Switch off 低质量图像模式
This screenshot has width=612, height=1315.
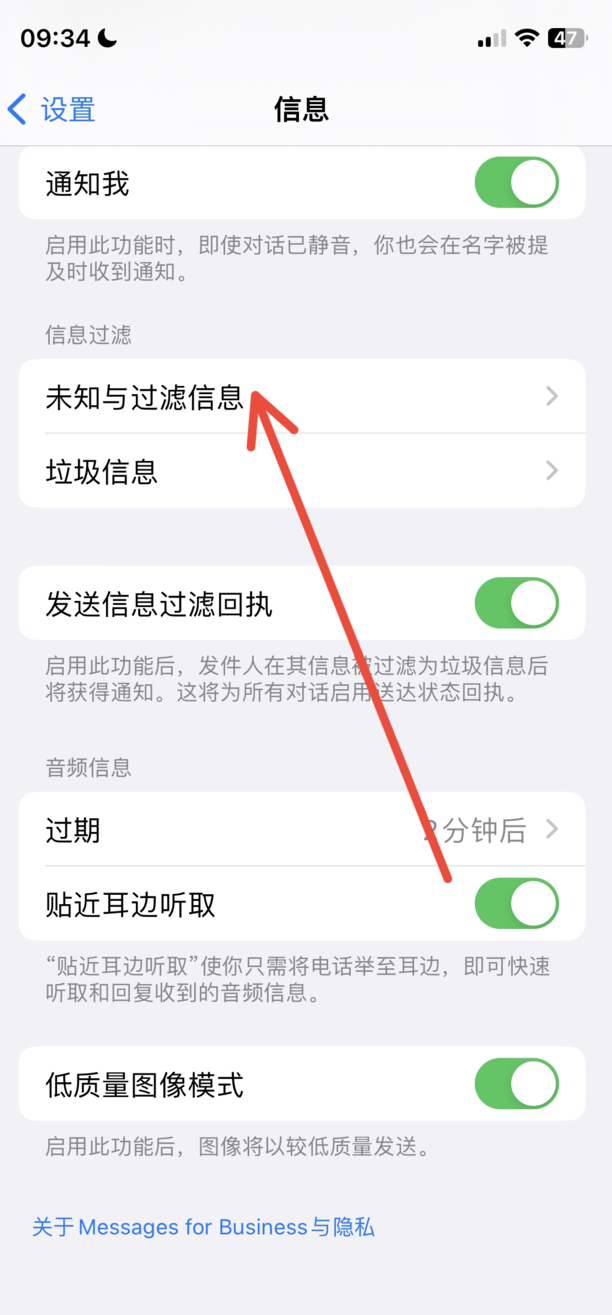pyautogui.click(x=516, y=1084)
